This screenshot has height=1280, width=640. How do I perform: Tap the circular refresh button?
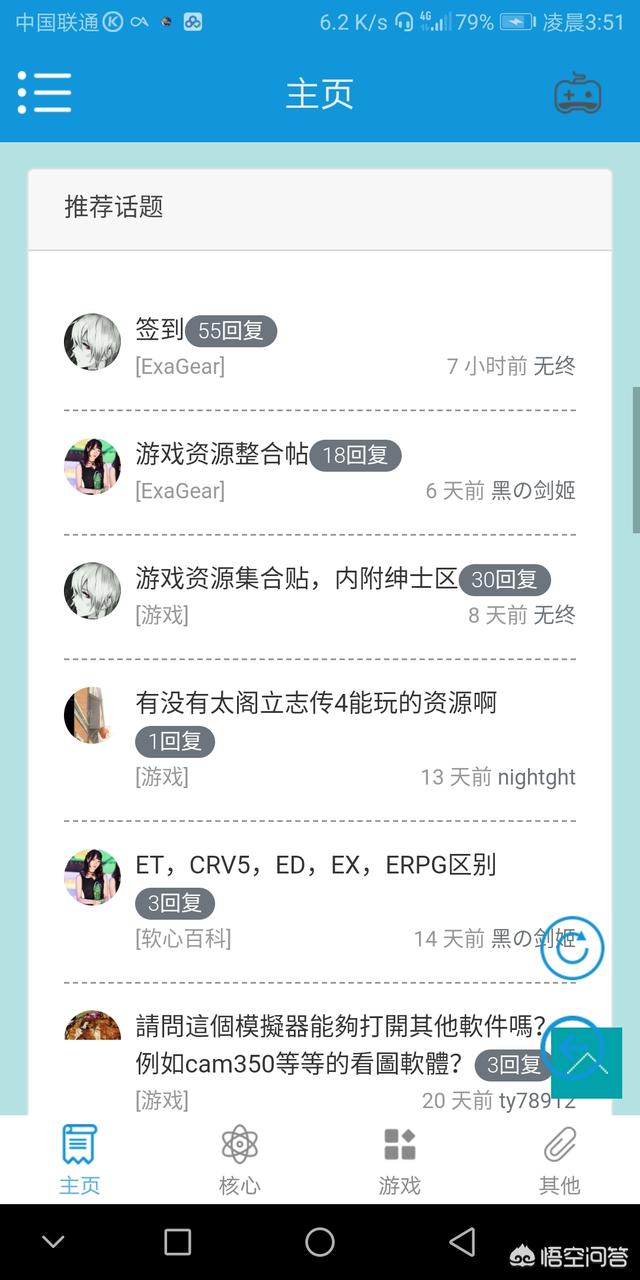click(x=572, y=947)
